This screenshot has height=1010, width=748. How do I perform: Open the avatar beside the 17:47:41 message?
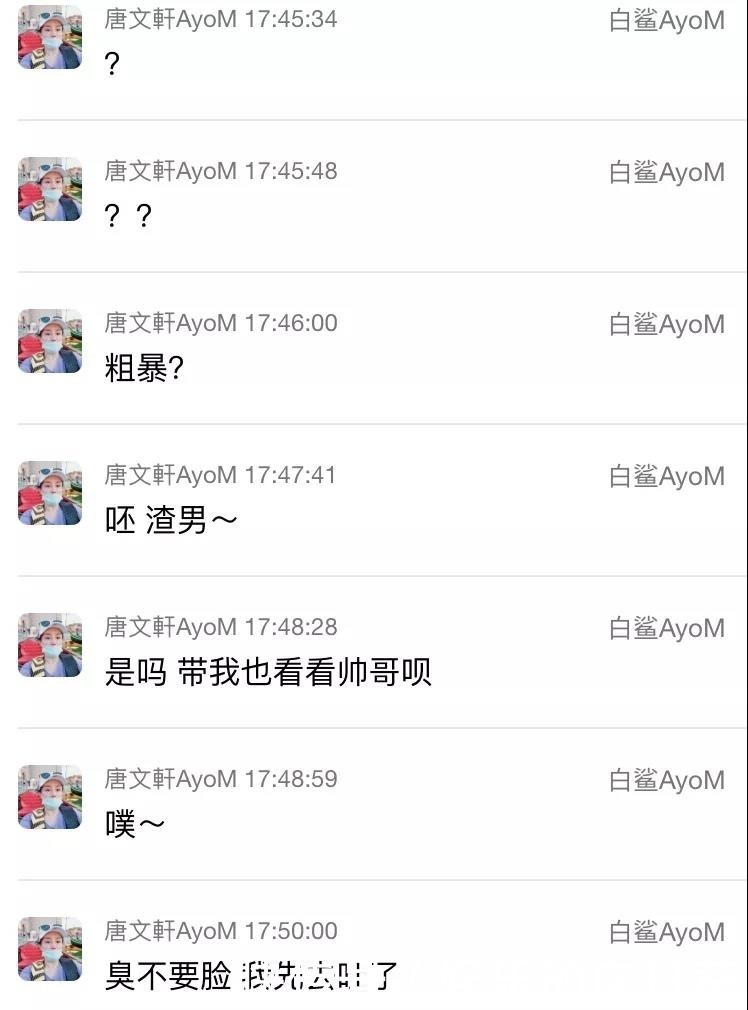click(x=49, y=493)
